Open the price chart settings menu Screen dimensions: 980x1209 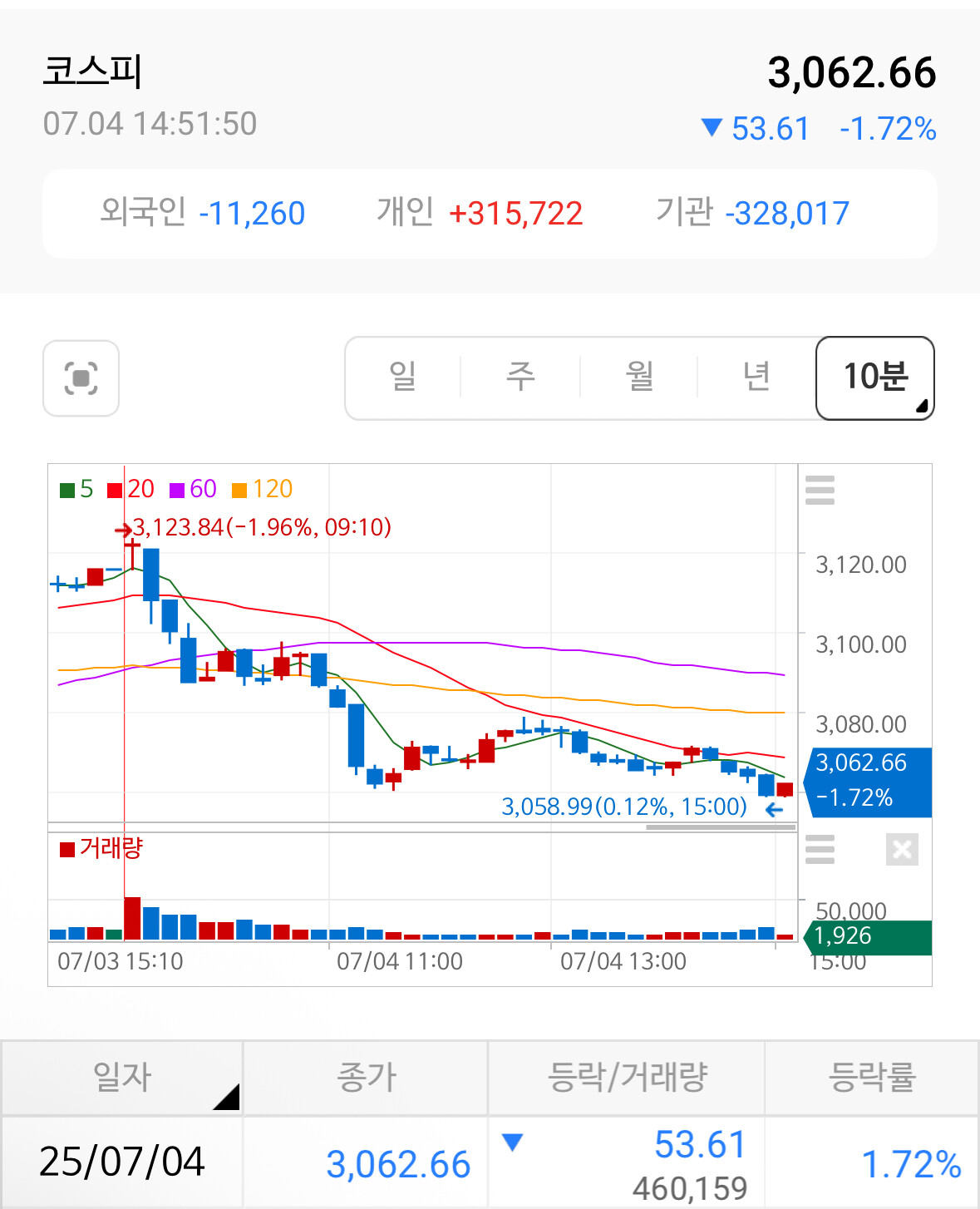(x=820, y=491)
